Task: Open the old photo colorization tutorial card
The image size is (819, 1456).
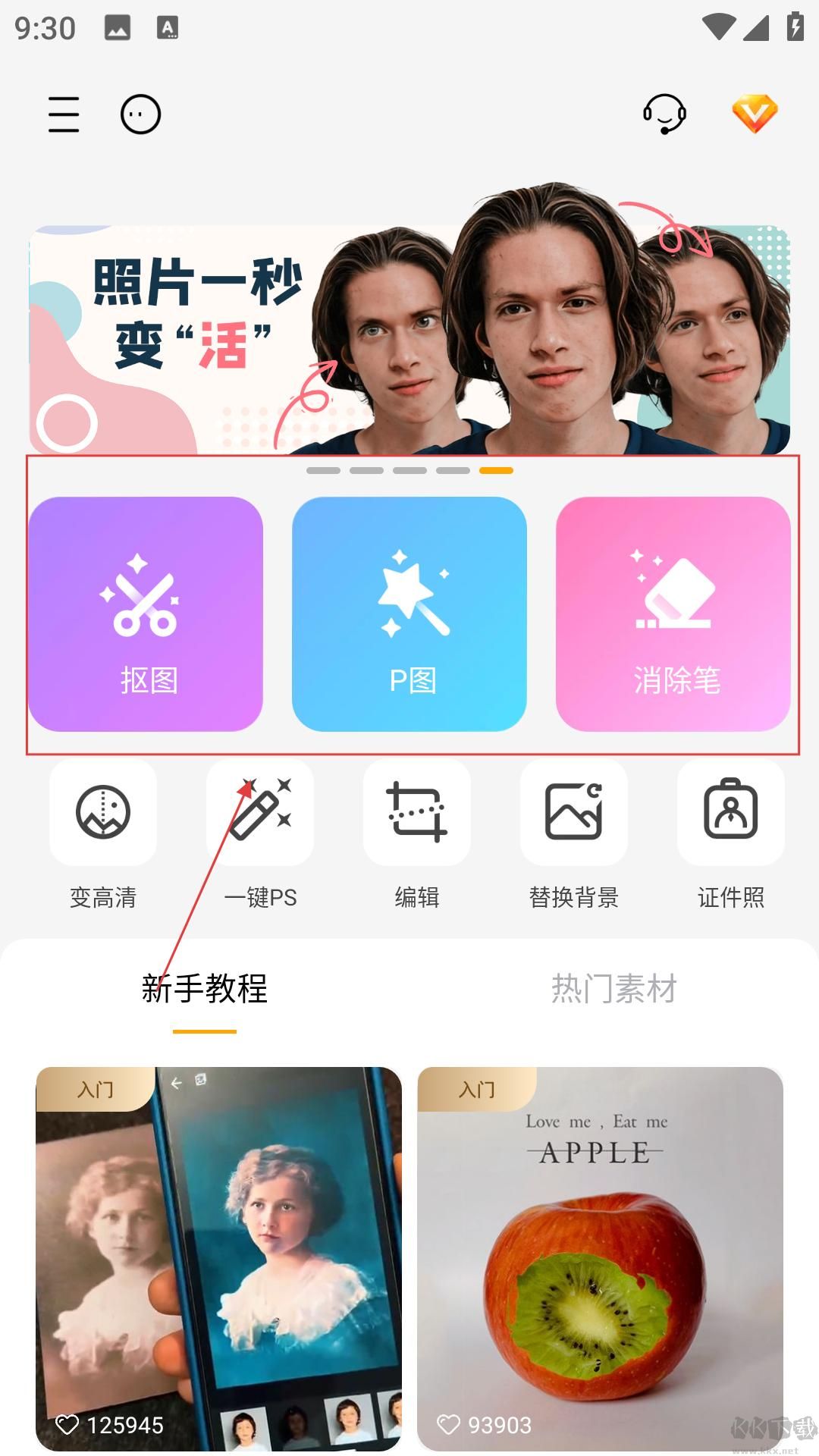Action: [219, 1251]
